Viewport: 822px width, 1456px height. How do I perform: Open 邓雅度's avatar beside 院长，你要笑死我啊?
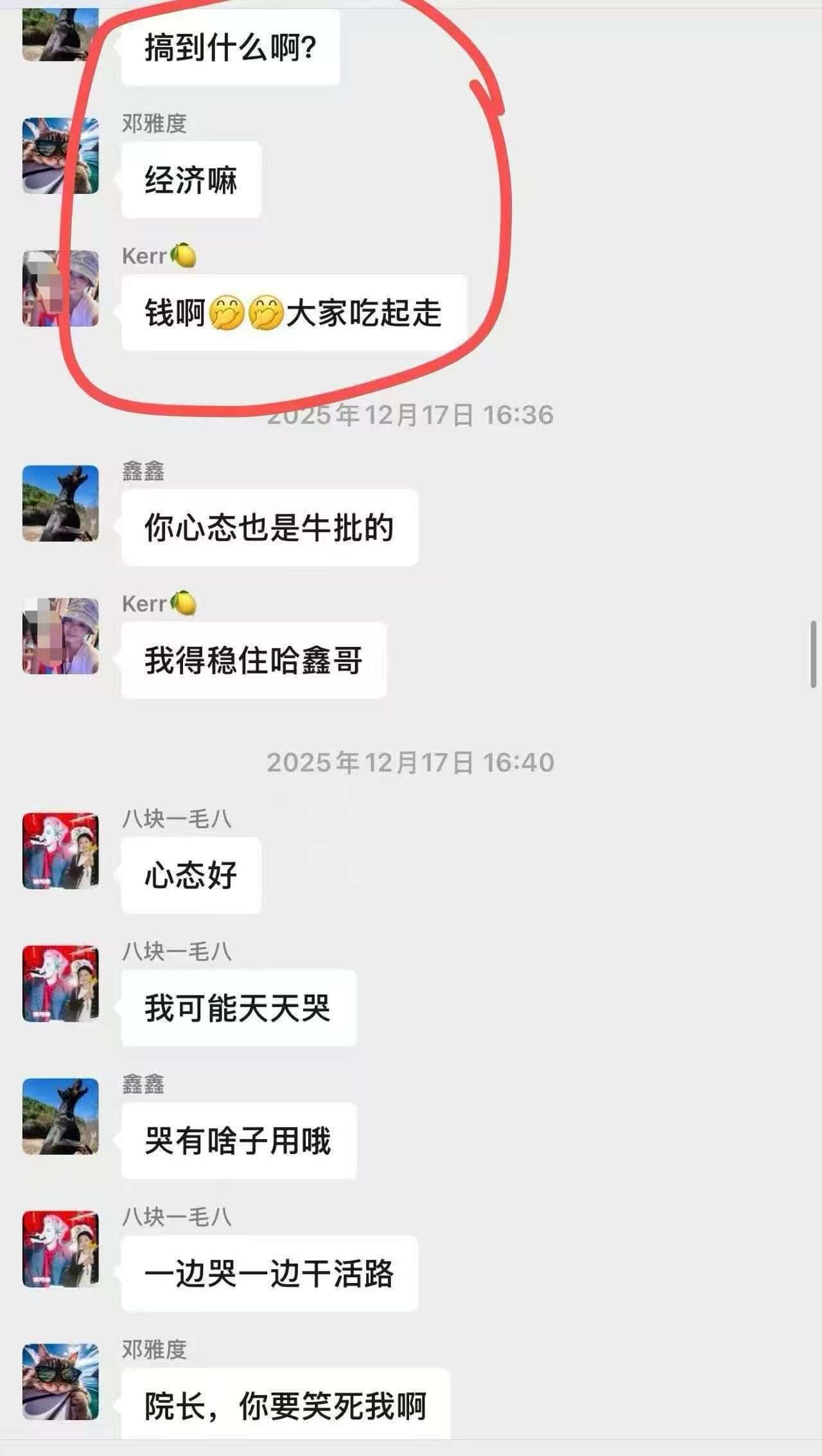[x=61, y=1382]
